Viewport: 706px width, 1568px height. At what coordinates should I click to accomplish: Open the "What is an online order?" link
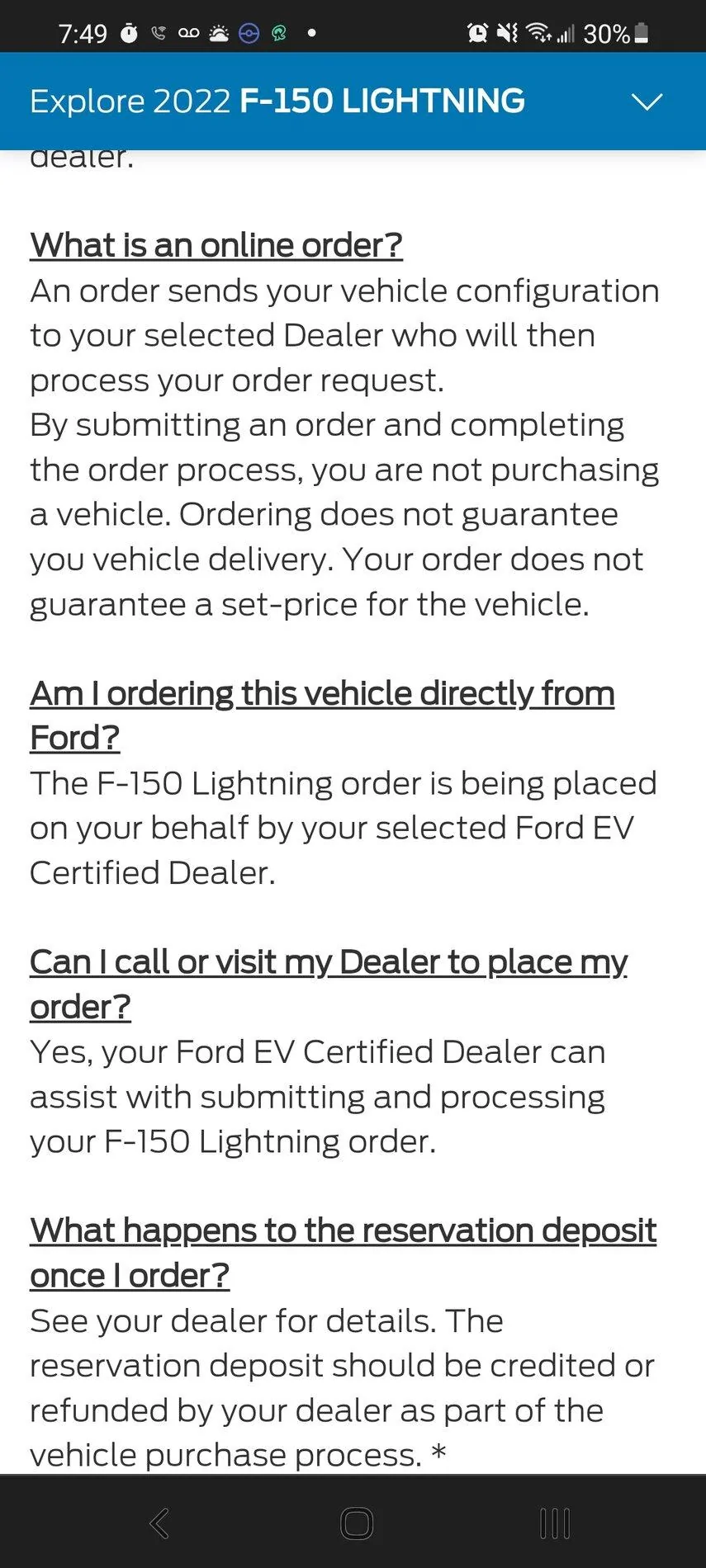pyautogui.click(x=216, y=245)
